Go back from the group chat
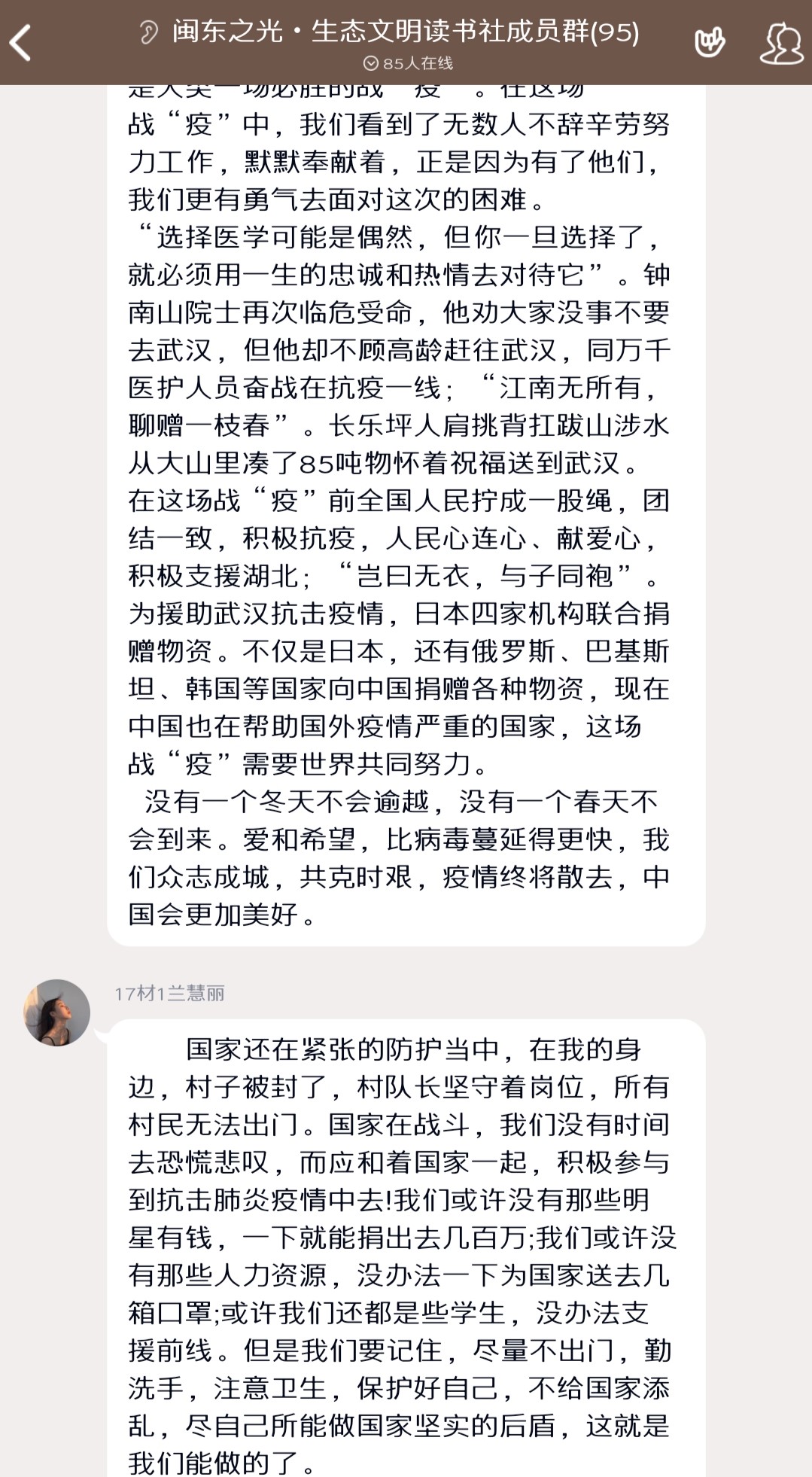This screenshot has height=1477, width=812. 21,42
